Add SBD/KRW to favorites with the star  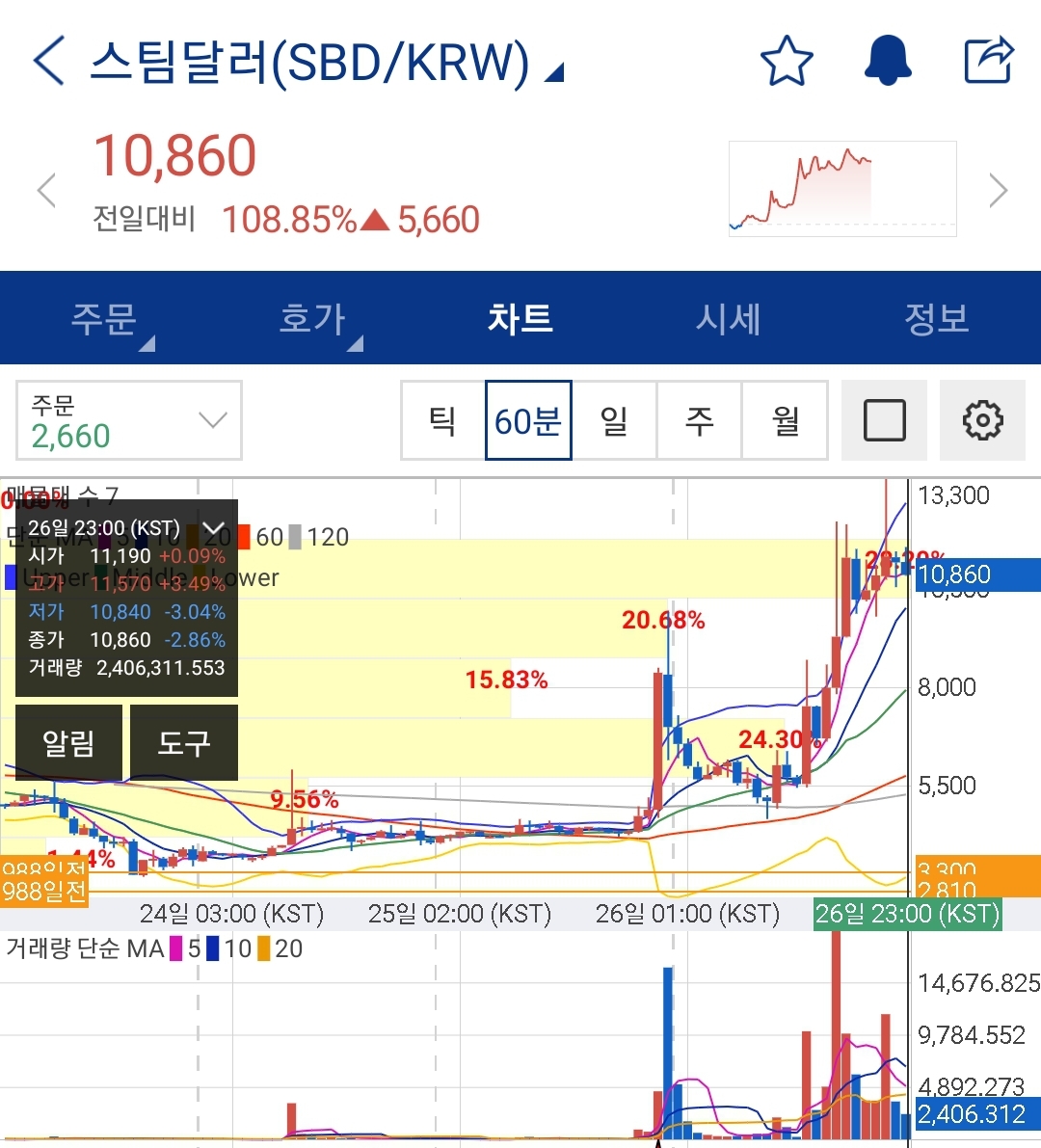(x=787, y=61)
